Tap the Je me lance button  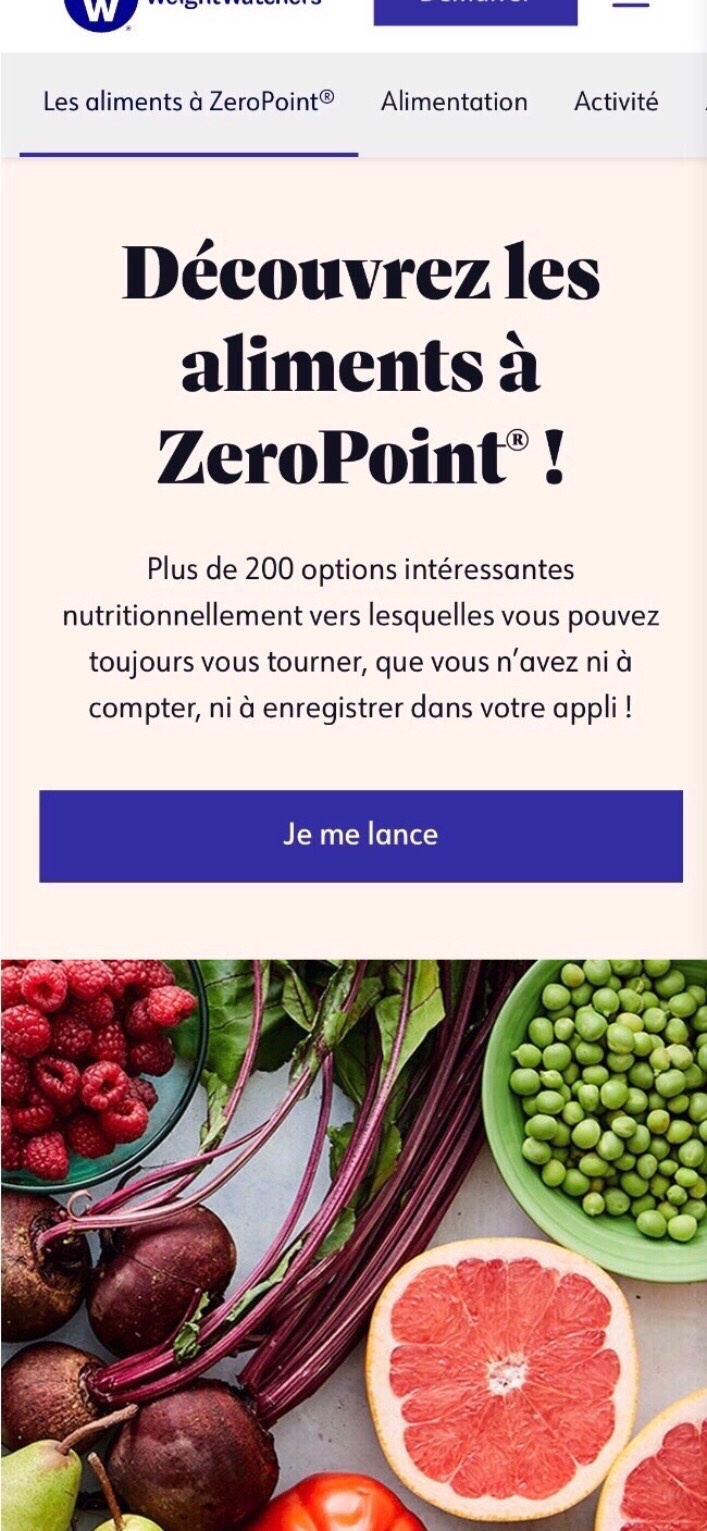click(x=360, y=836)
